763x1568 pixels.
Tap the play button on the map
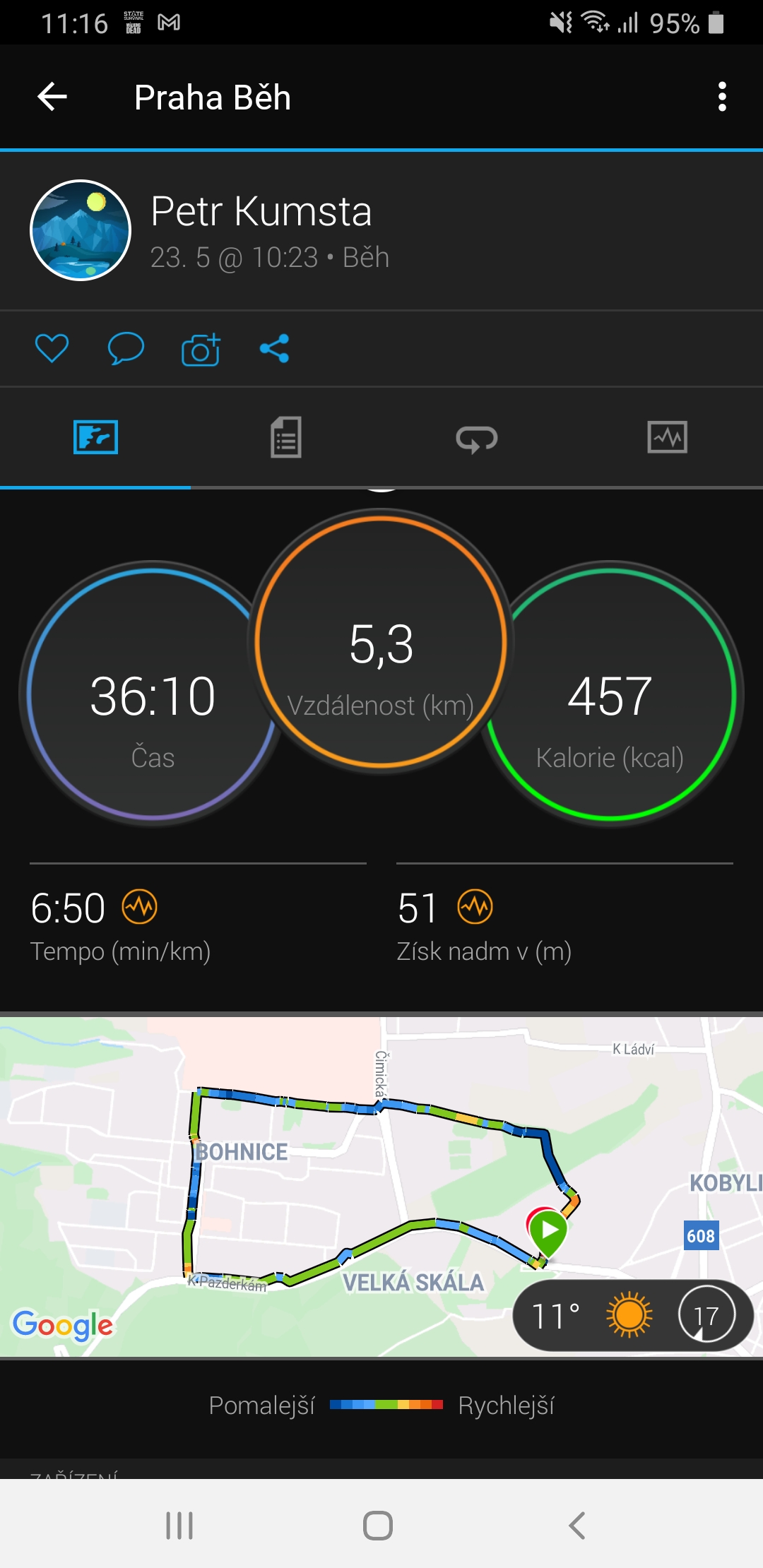(549, 1231)
